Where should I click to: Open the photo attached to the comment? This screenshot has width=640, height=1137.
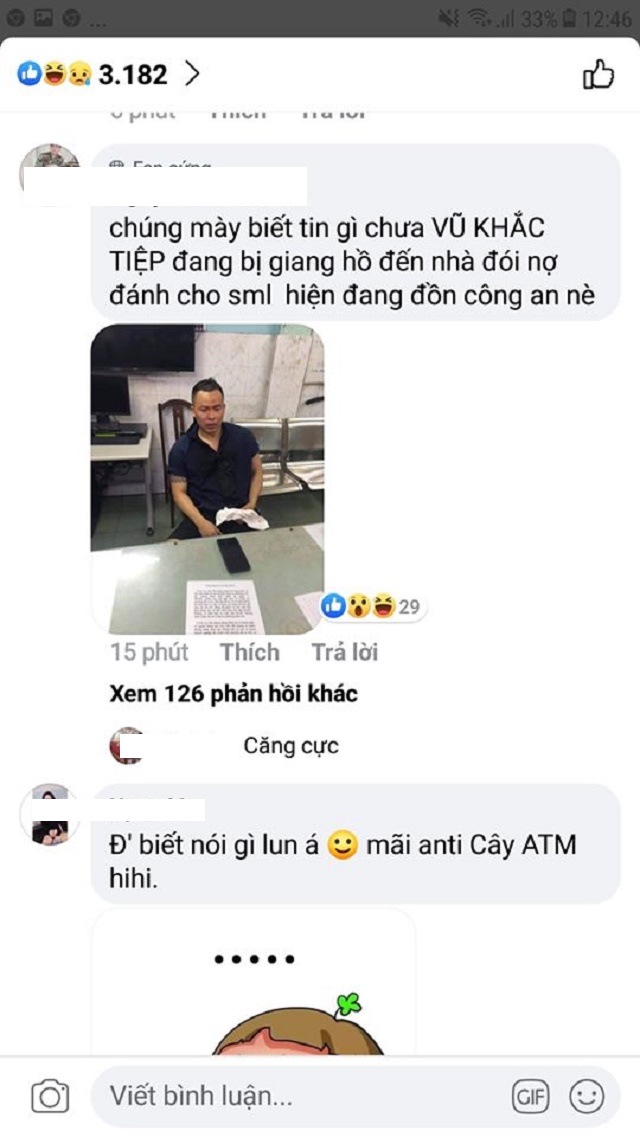click(207, 478)
